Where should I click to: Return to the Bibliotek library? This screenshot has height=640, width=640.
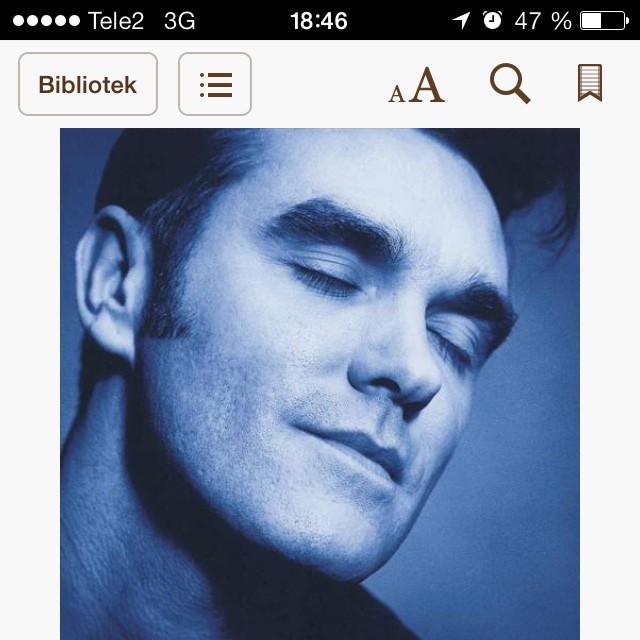[x=87, y=84]
